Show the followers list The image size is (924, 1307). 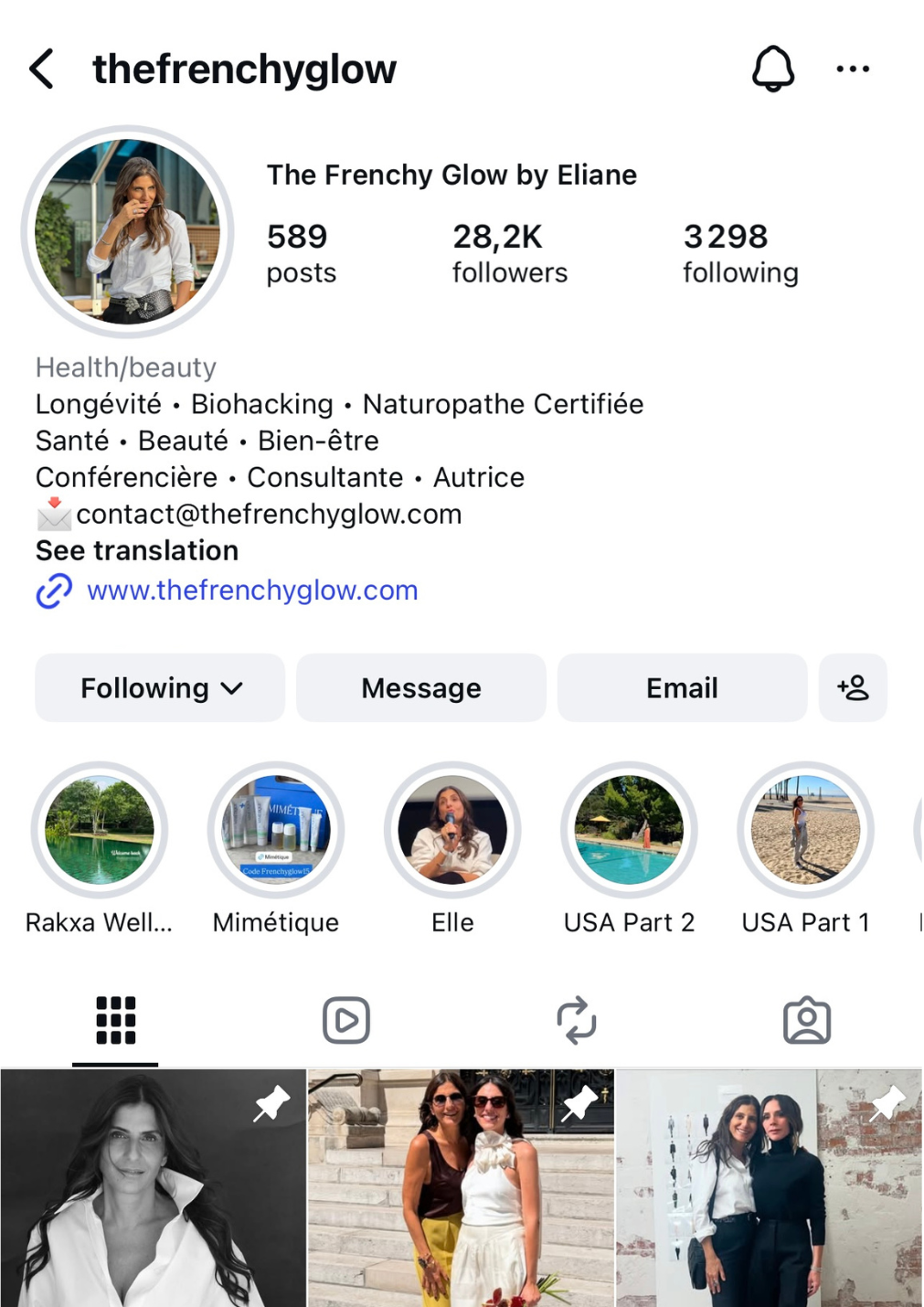509,253
